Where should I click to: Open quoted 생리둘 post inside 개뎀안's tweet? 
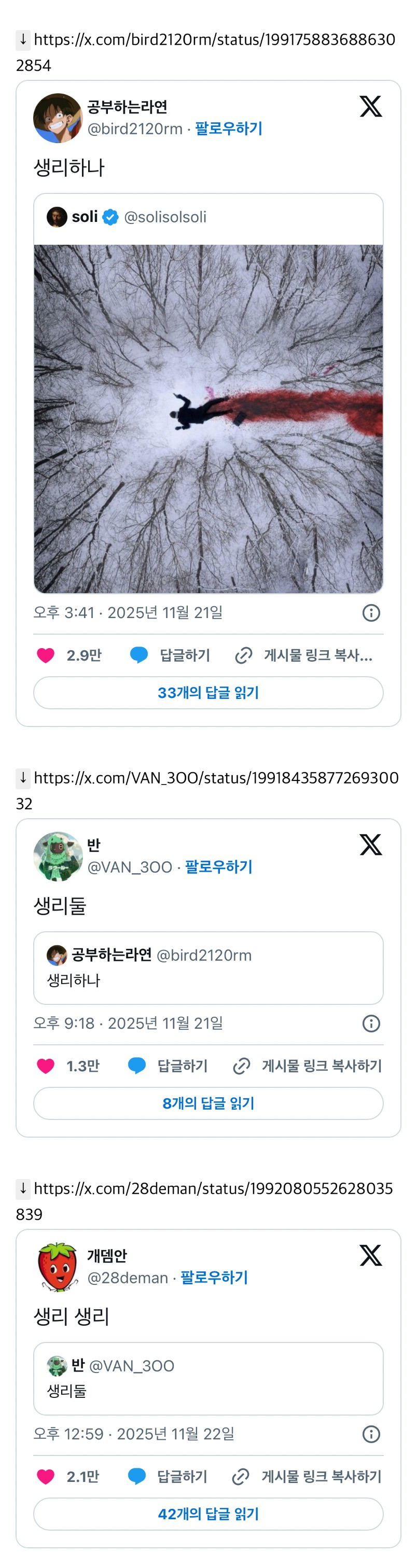(208, 1379)
